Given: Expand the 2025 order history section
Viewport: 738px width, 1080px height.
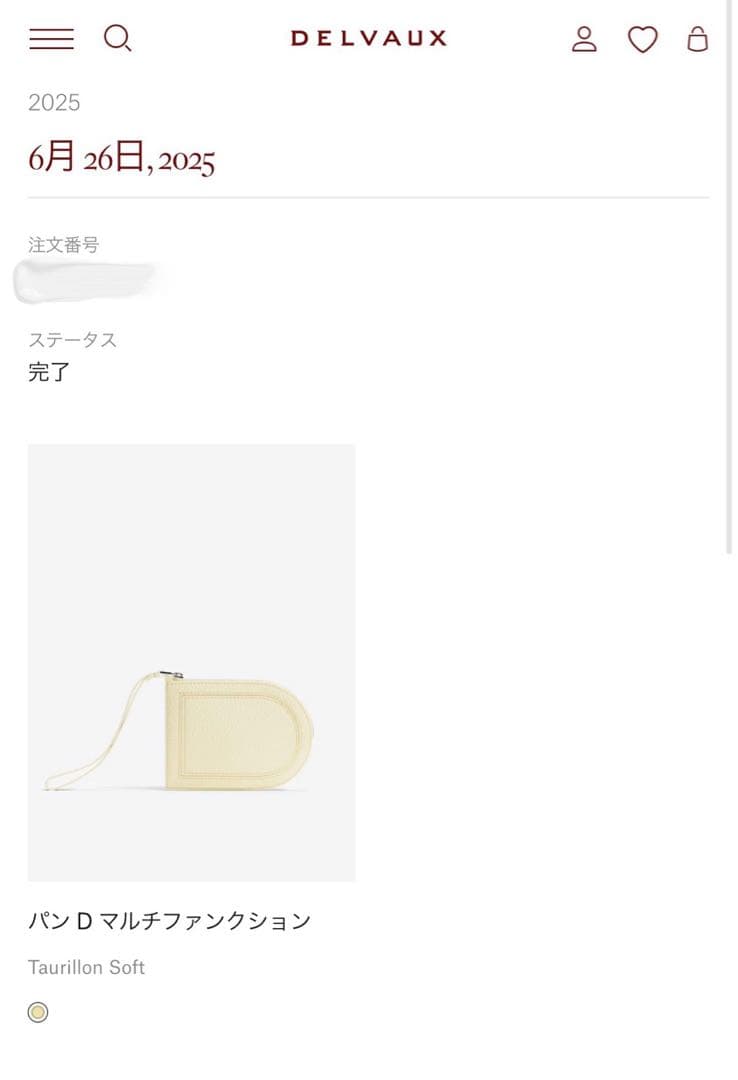Looking at the screenshot, I should 55,102.
